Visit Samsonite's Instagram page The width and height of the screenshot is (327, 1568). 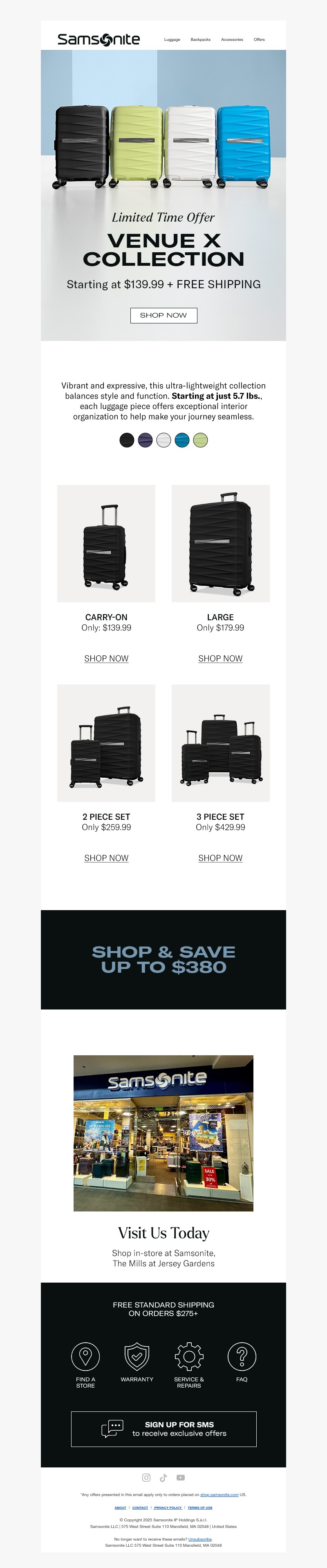click(x=146, y=1477)
